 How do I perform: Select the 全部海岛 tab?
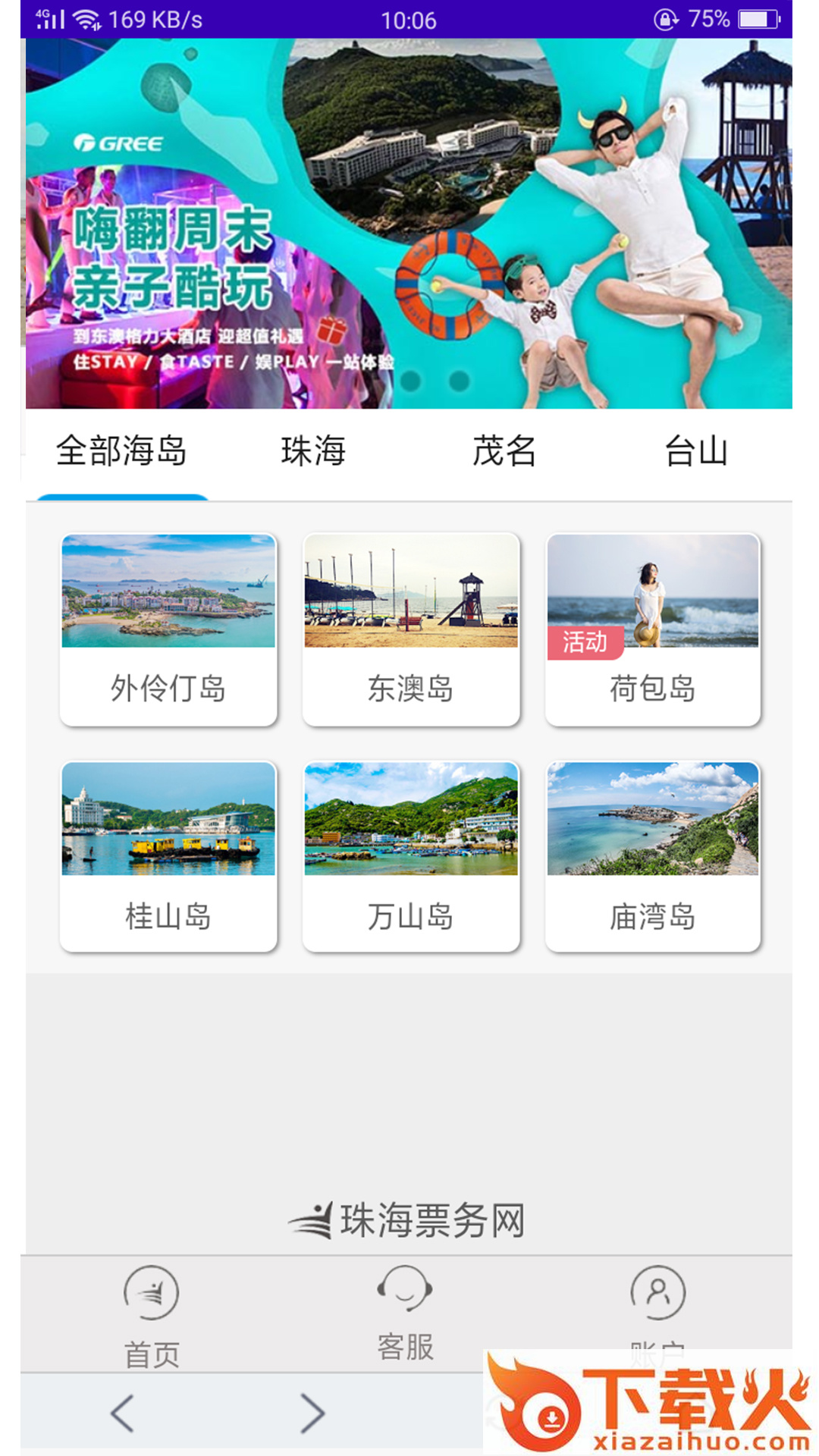[x=121, y=451]
